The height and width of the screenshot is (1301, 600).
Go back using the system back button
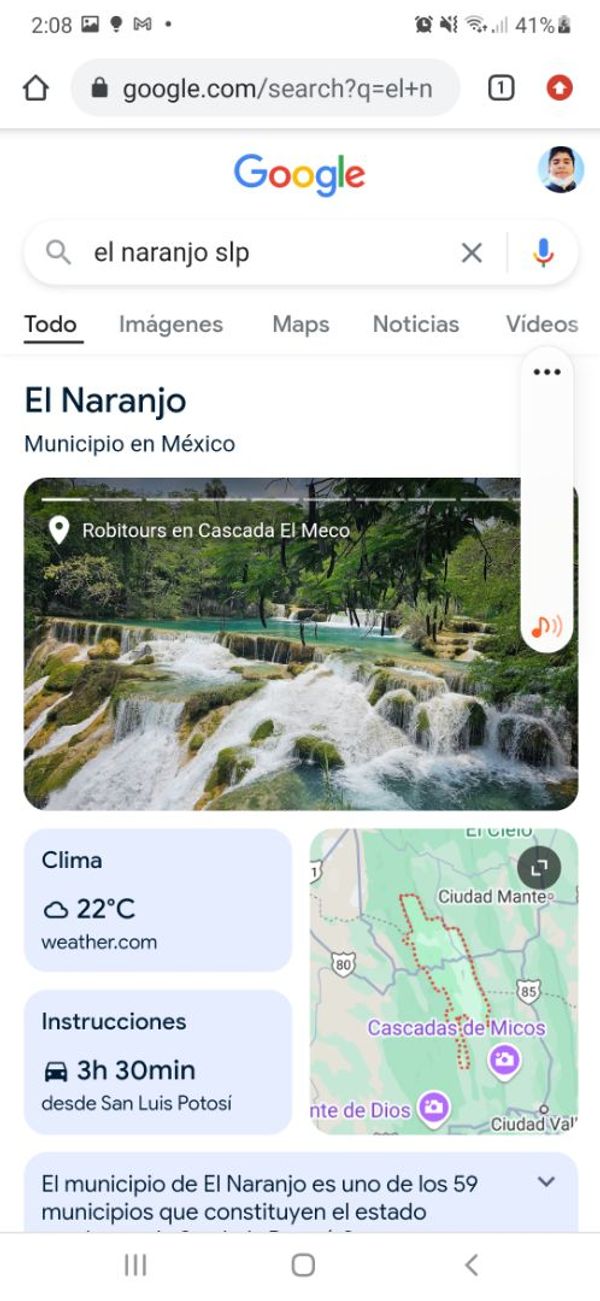471,1265
